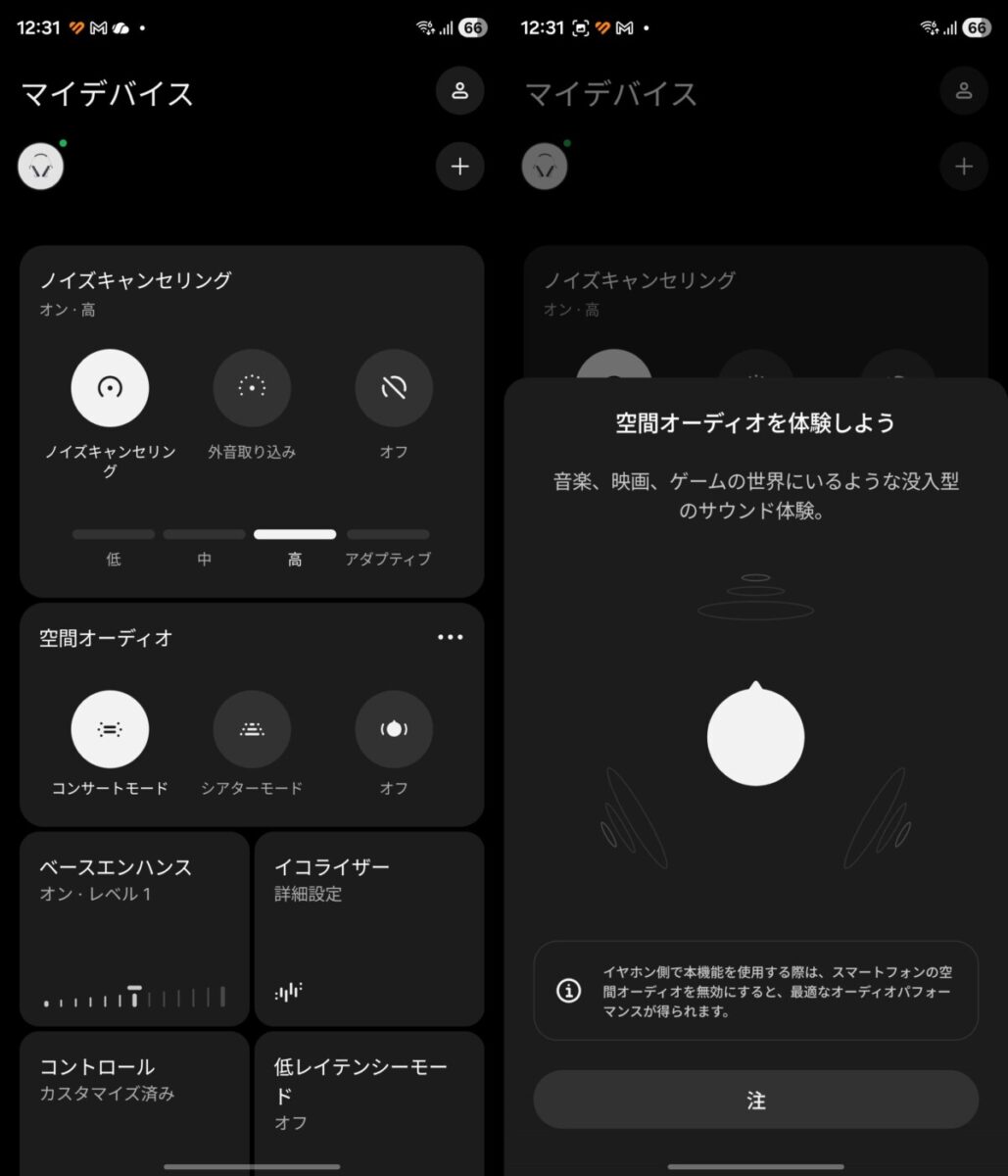
Task: Open the 空間オーディオ three-dot menu
Action: point(450,638)
